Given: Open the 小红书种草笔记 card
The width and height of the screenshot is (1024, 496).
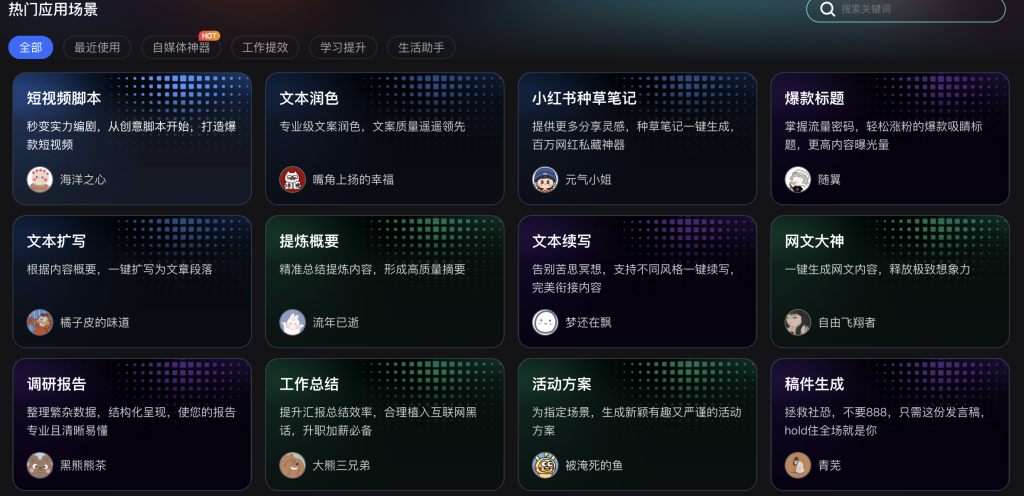Looking at the screenshot, I should pos(637,138).
